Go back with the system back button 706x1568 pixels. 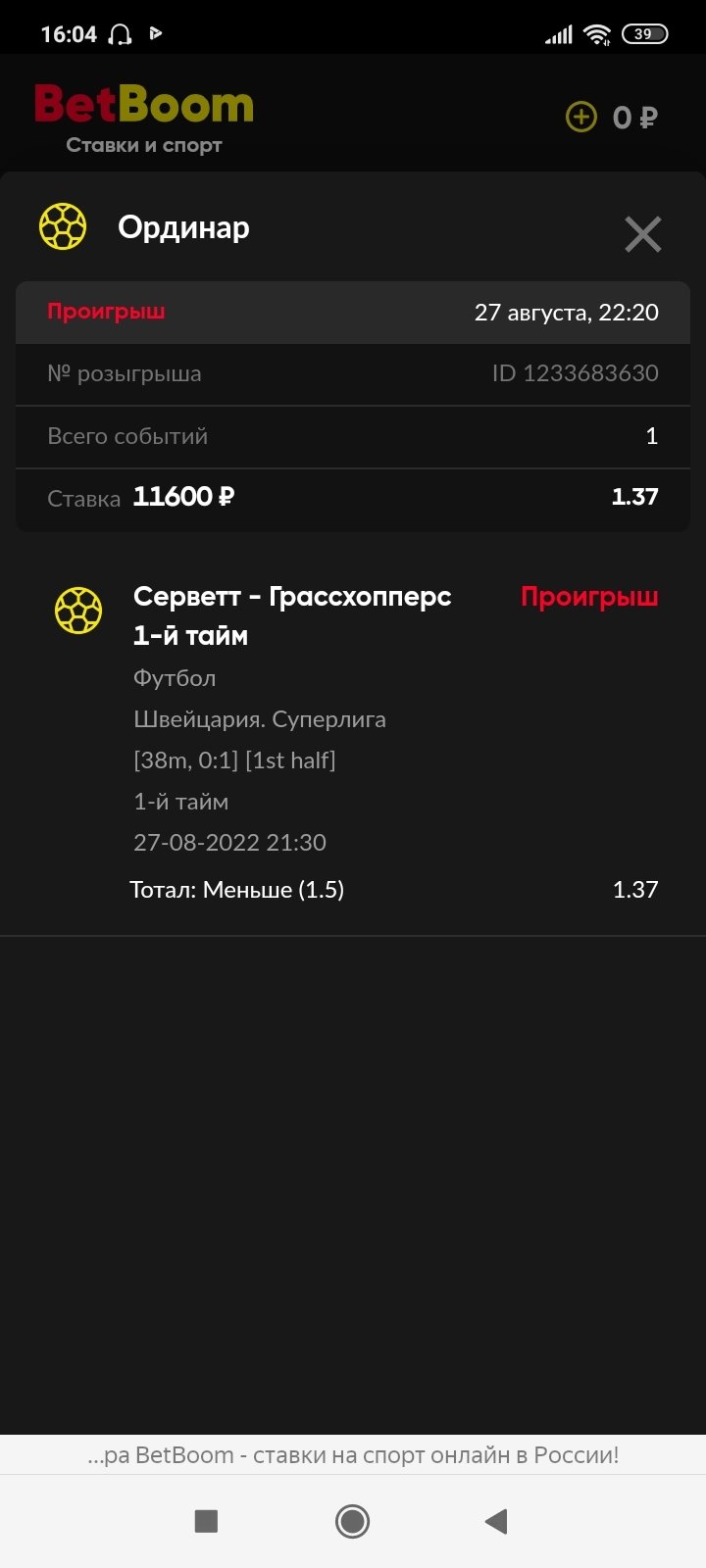coord(496,1521)
